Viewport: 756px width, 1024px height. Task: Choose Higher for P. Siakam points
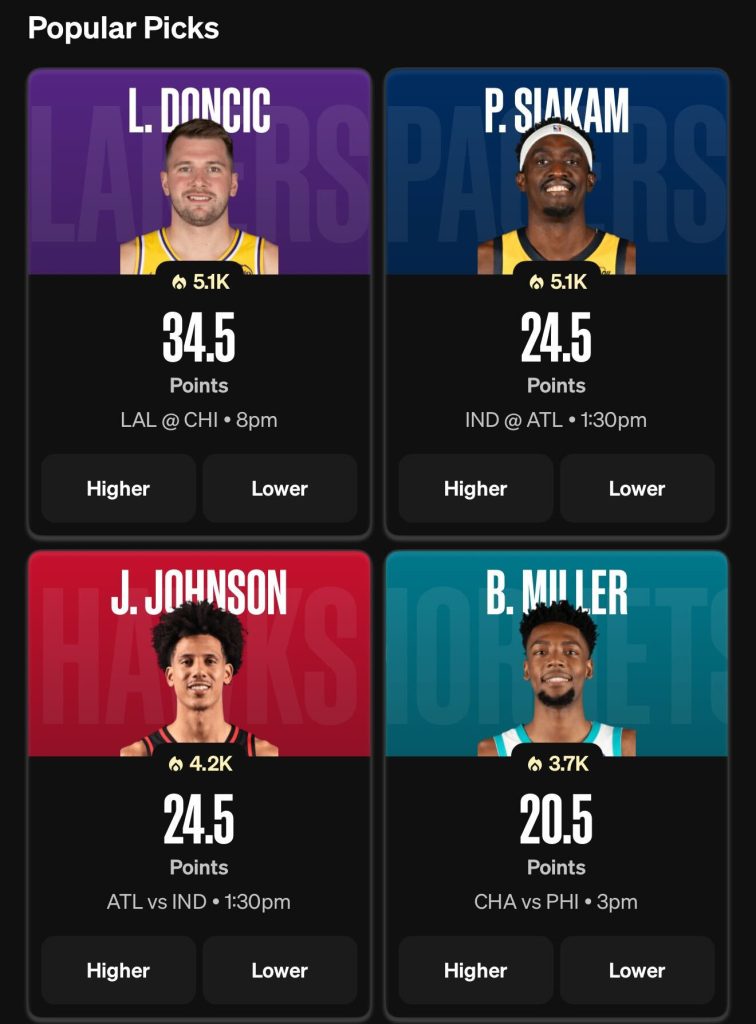pyautogui.click(x=475, y=488)
